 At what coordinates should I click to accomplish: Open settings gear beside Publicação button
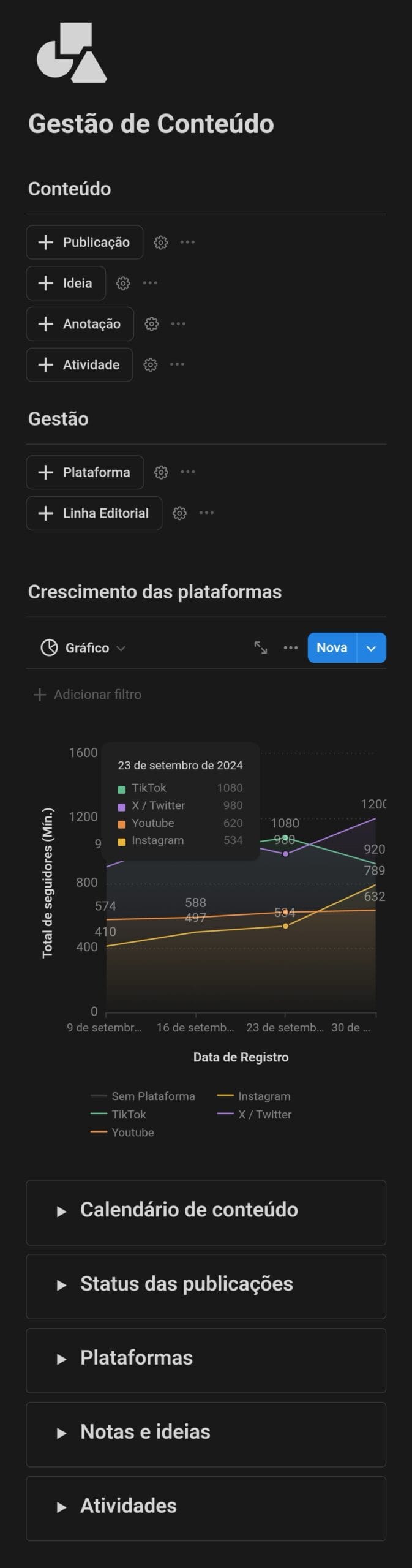[x=160, y=243]
